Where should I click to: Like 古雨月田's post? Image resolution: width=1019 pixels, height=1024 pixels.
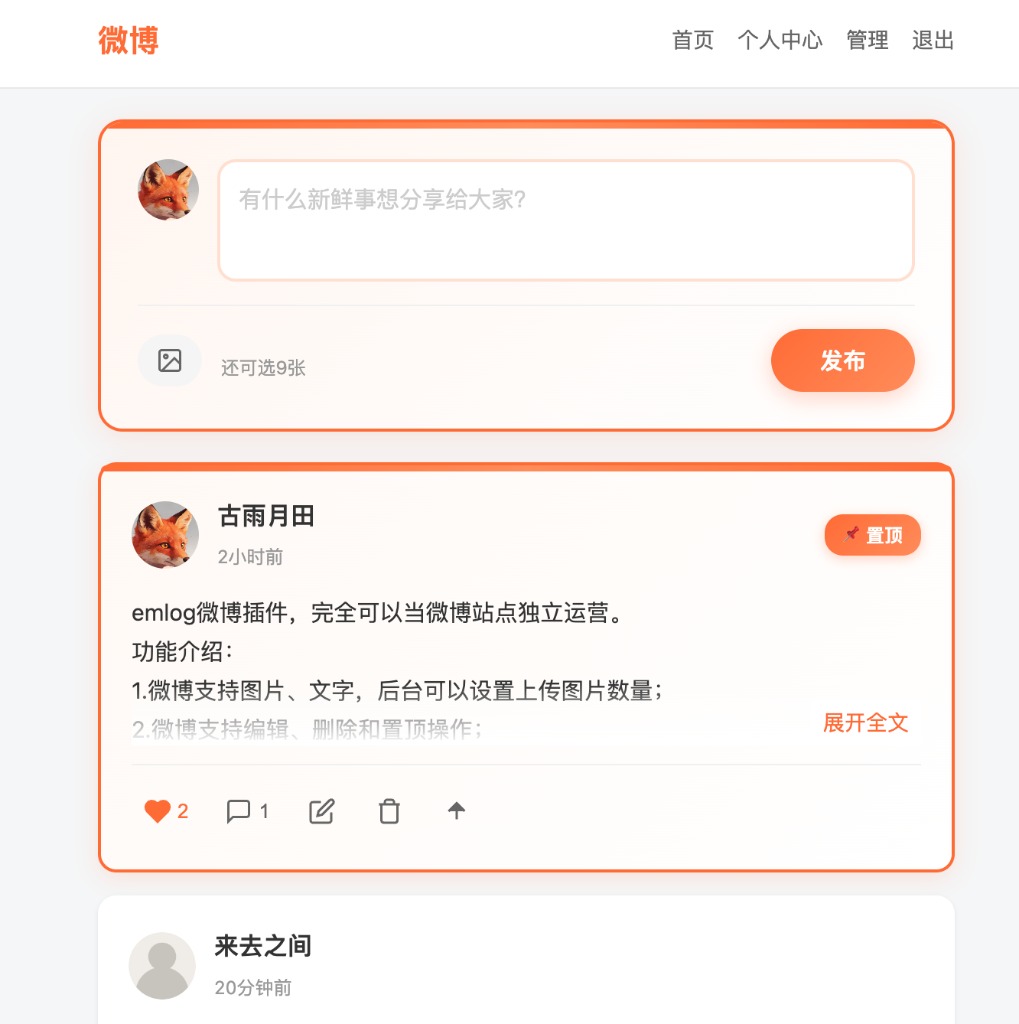tap(158, 811)
